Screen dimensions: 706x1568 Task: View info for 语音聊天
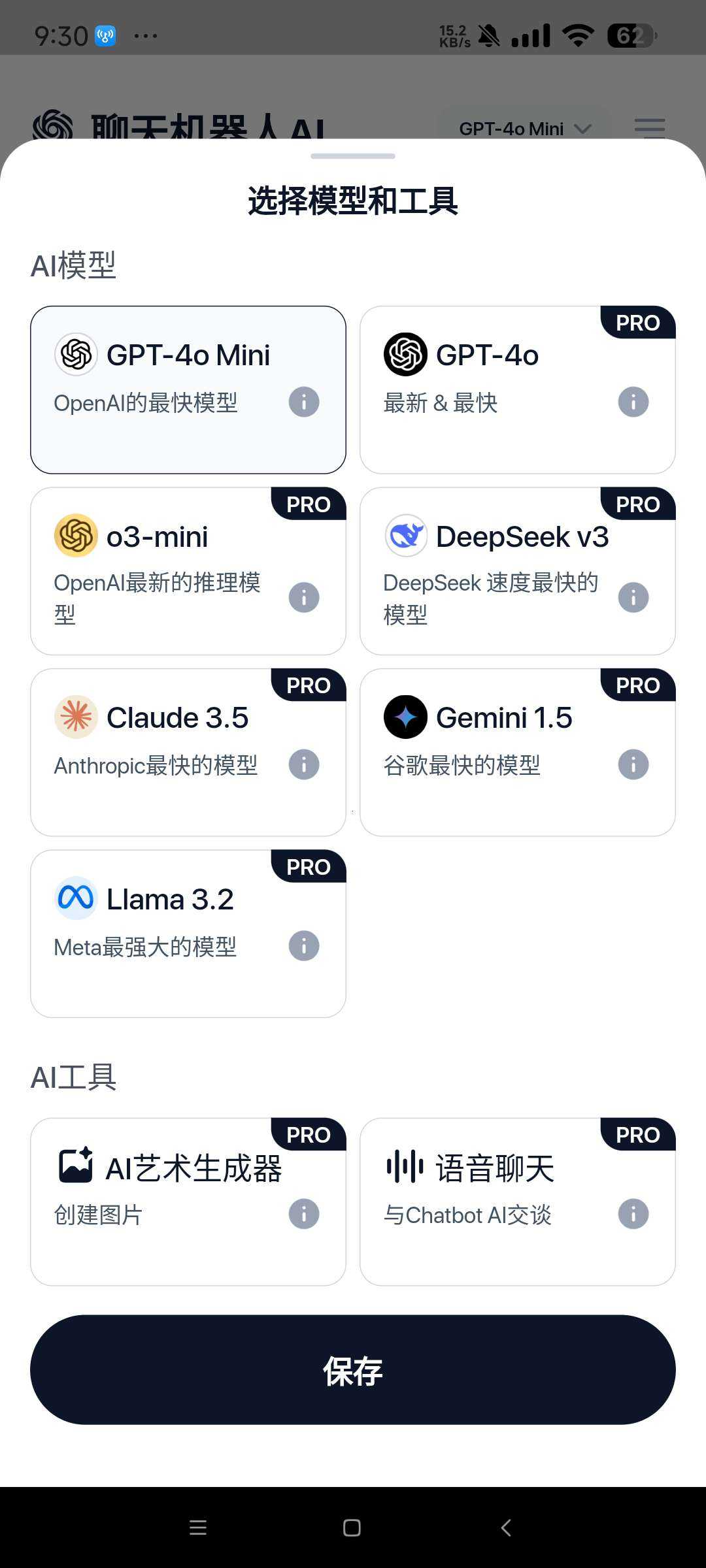pos(633,1214)
